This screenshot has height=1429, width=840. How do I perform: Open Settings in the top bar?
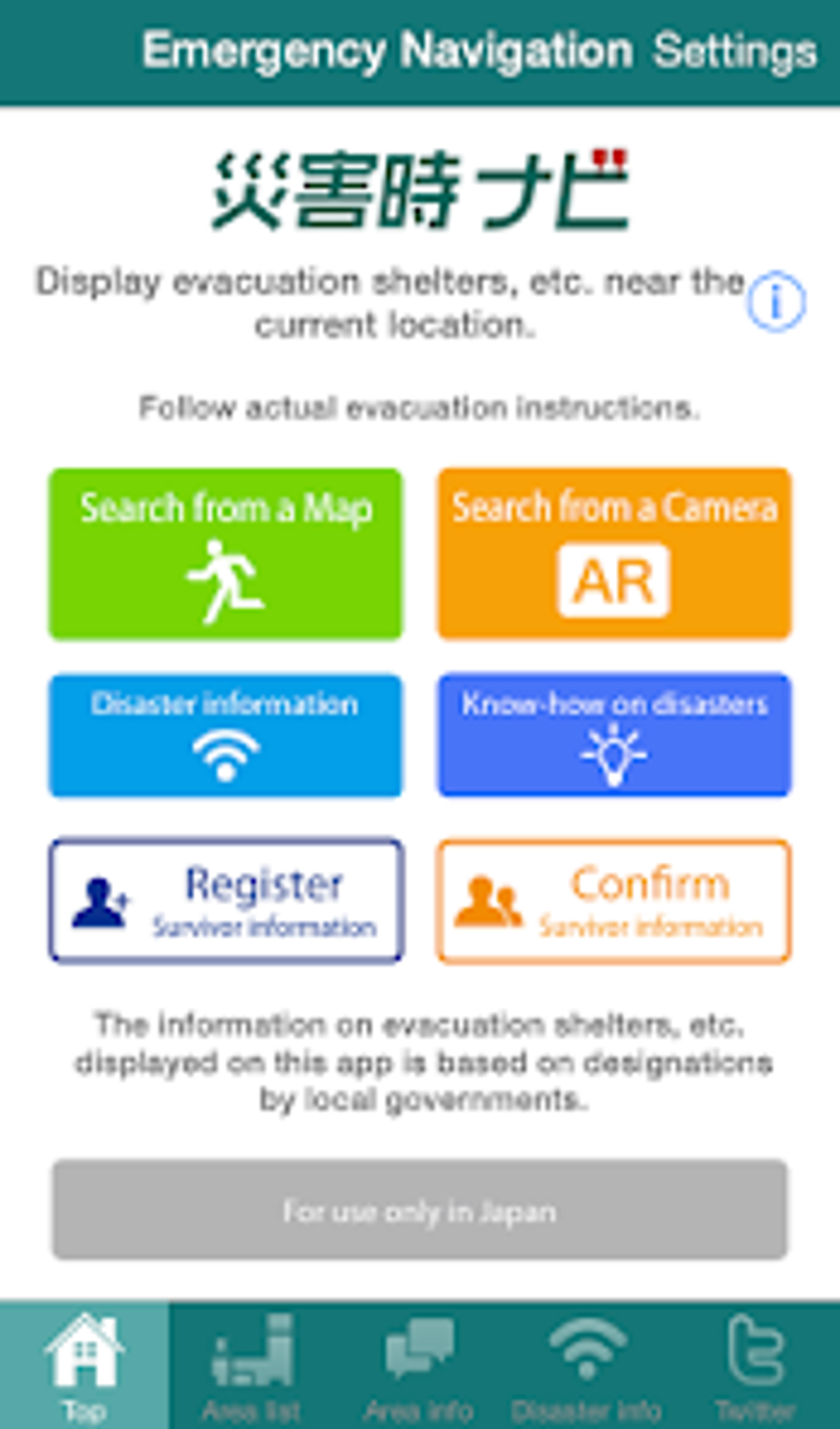pos(735,52)
